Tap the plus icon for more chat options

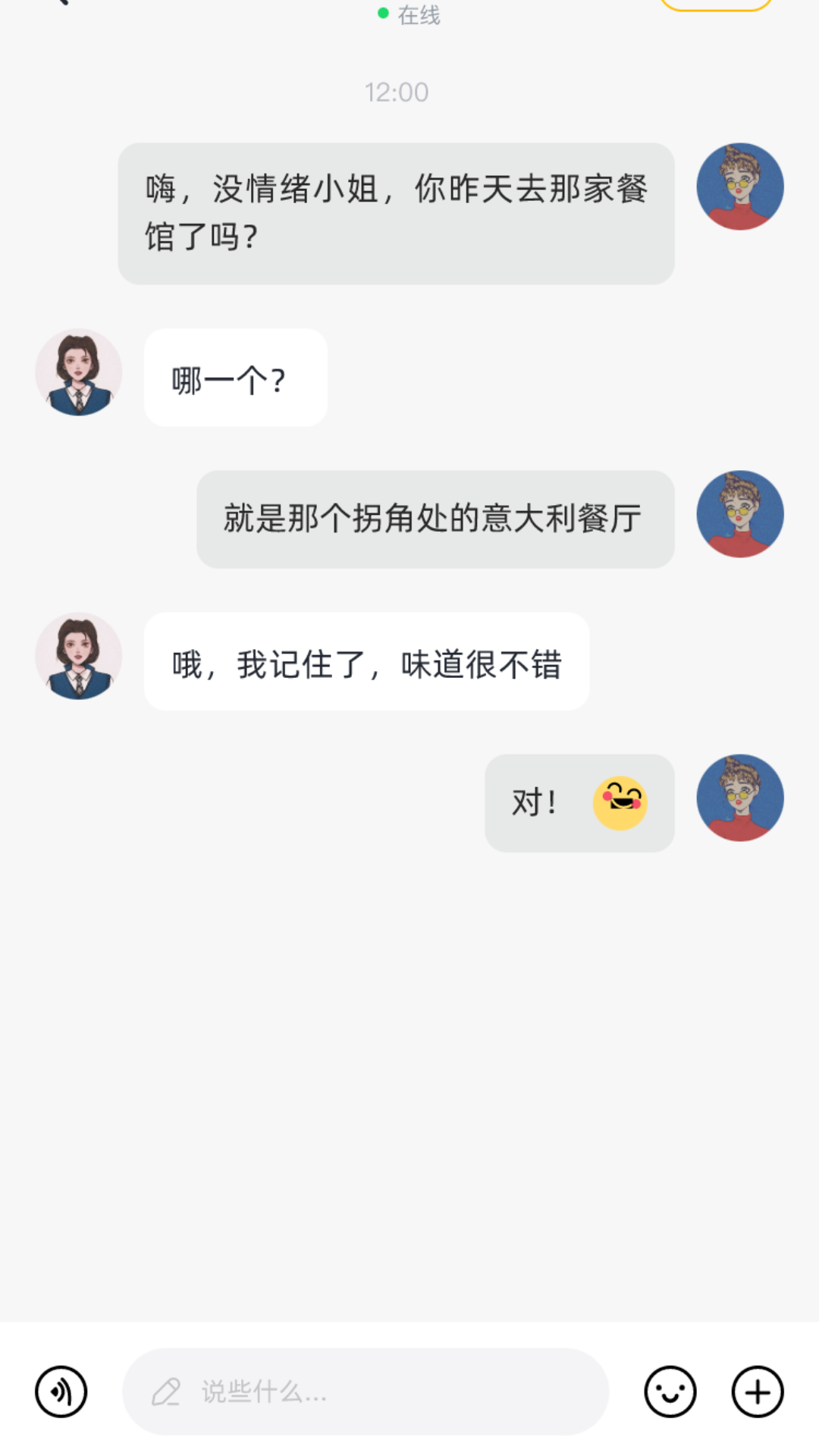[755, 1393]
